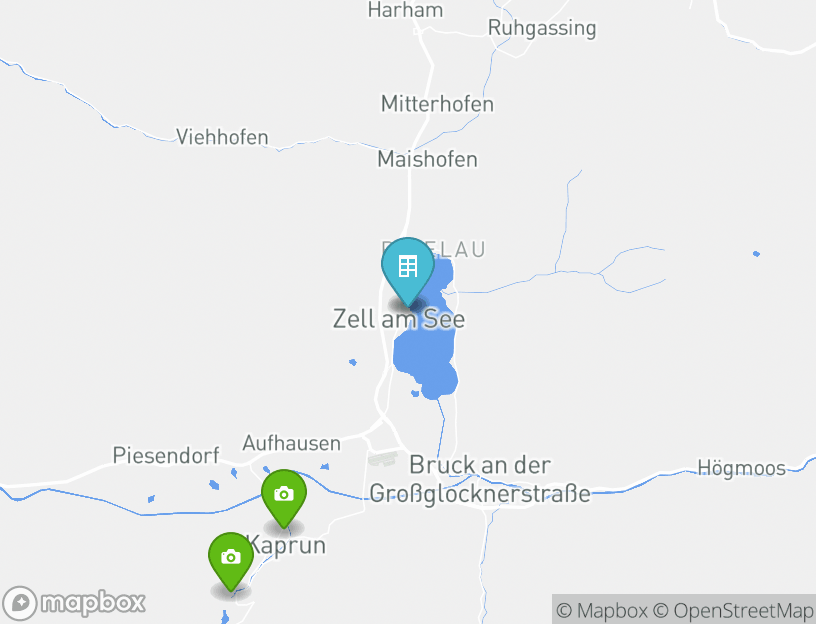Select the green camera pin just above Kaprun
Screen dimensions: 816x624
coord(284,495)
